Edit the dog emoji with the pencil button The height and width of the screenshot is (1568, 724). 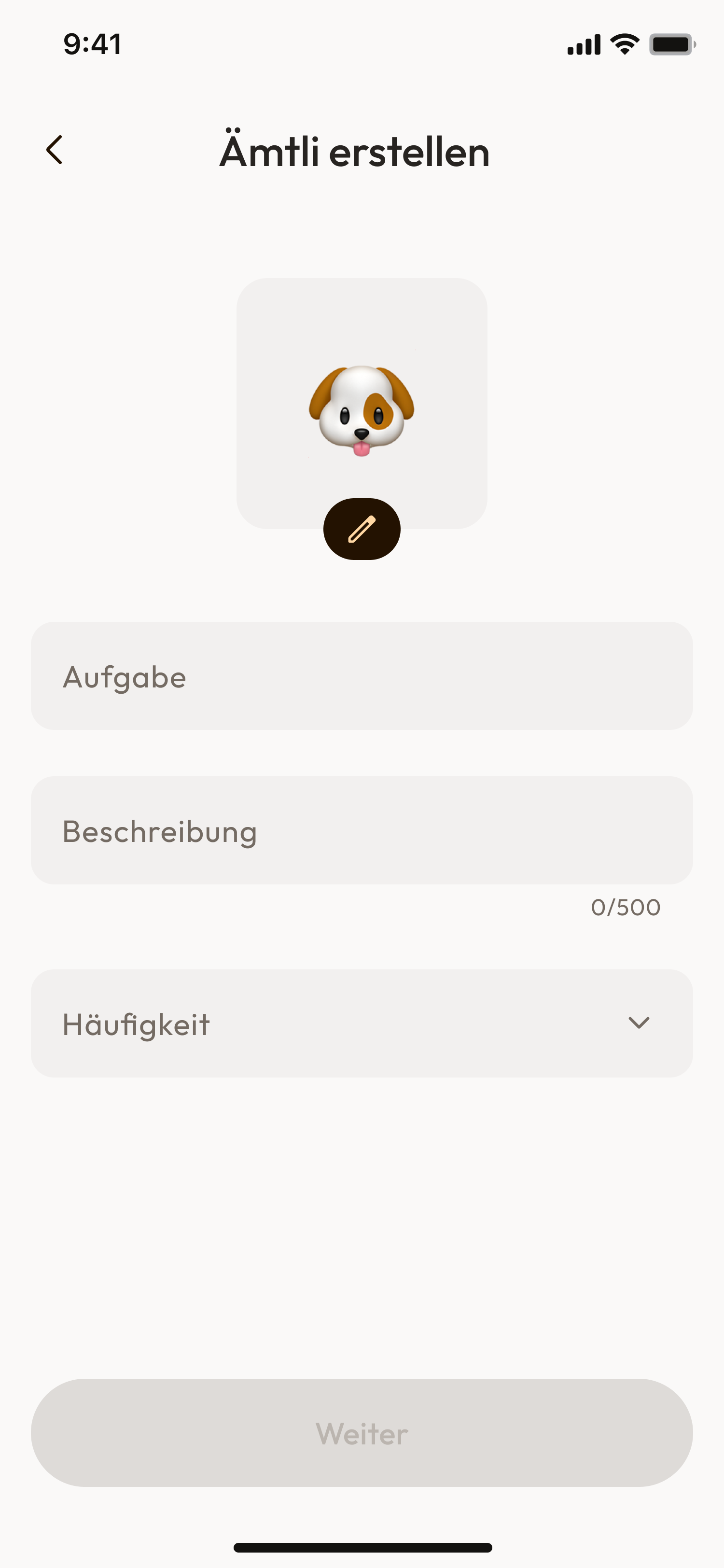362,529
